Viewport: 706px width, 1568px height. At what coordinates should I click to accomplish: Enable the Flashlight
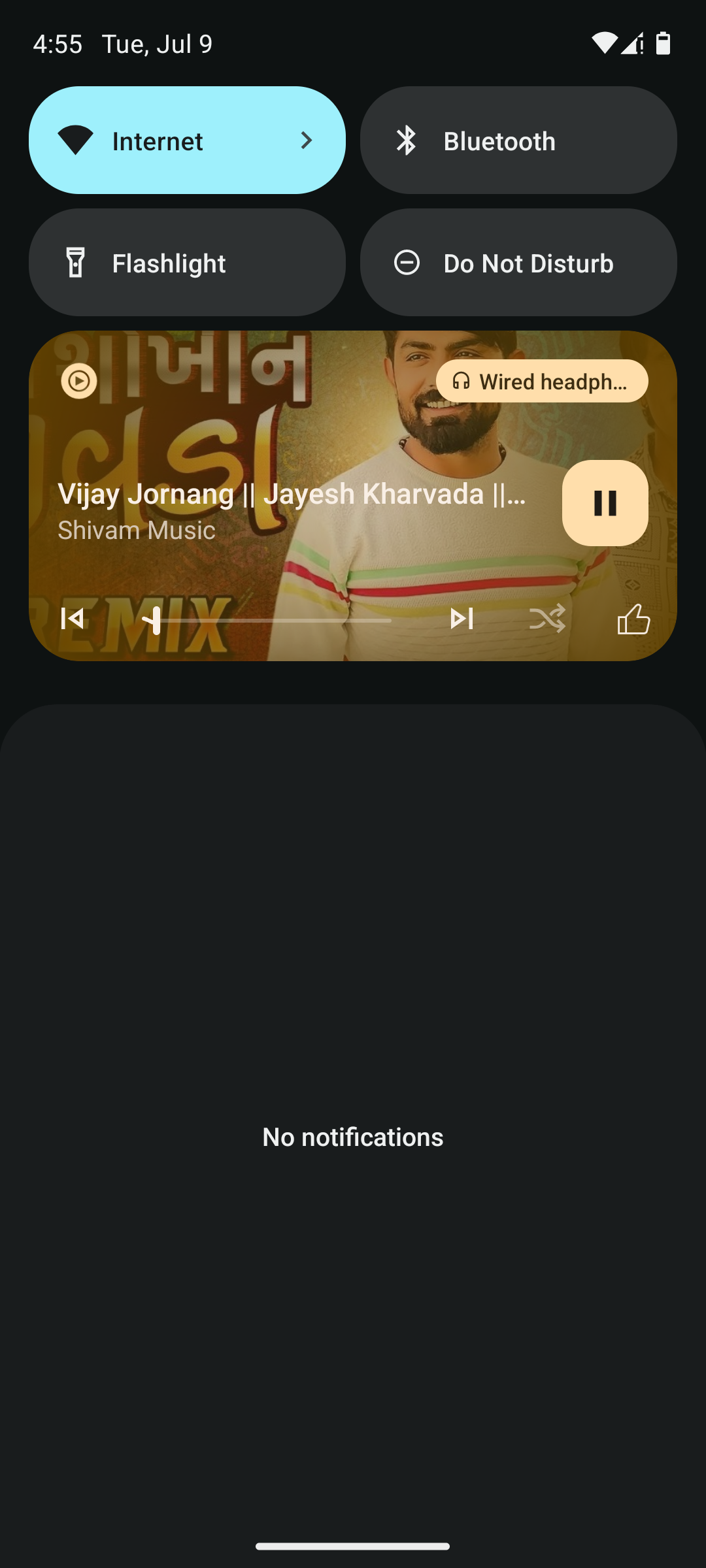click(187, 263)
